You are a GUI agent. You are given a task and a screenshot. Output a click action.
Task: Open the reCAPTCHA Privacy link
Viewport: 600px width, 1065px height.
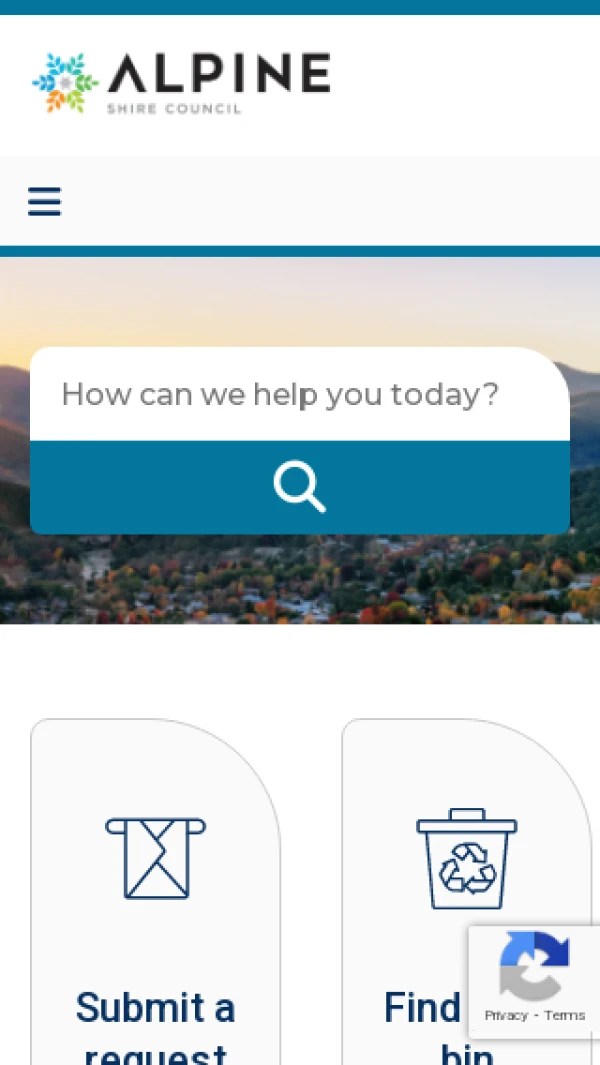[506, 1015]
